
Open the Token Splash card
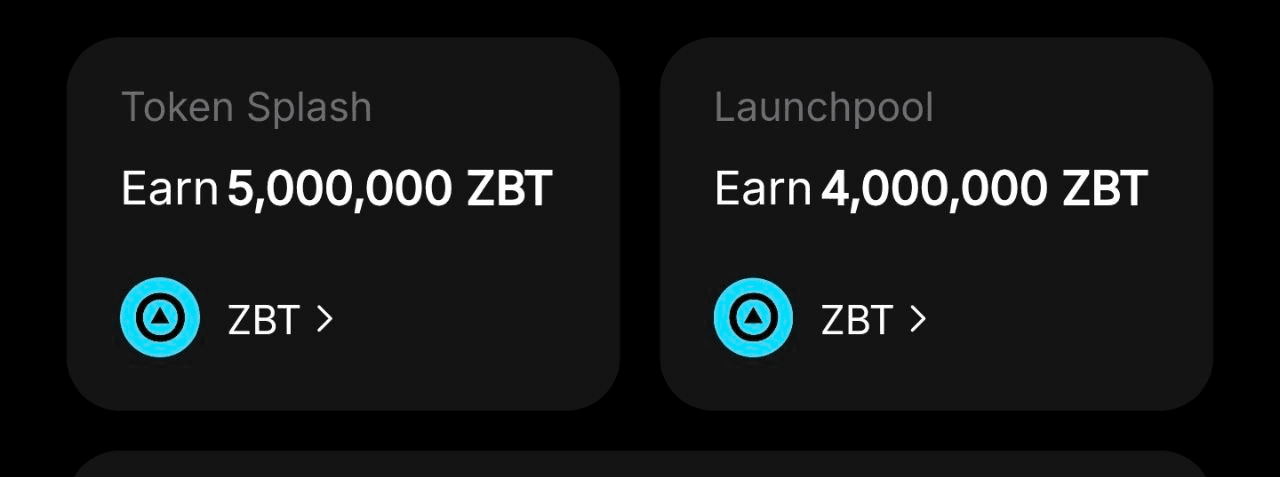(x=342, y=224)
